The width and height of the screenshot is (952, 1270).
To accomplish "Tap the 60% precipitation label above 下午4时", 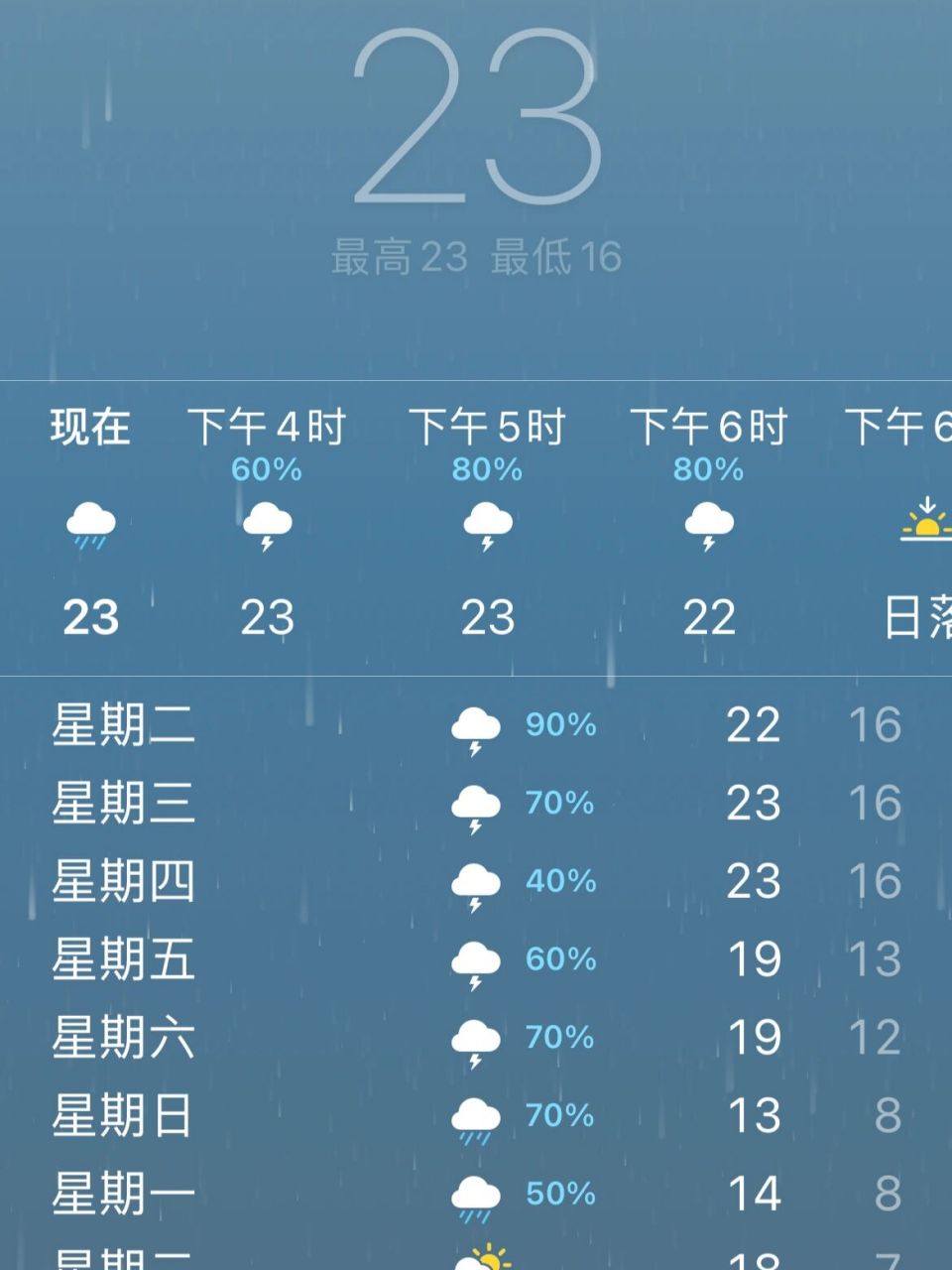I will pos(268,470).
